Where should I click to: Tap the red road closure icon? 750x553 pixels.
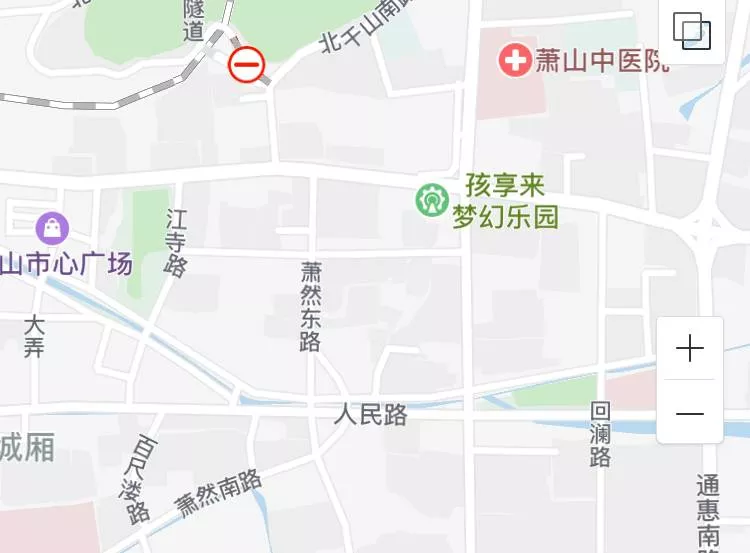click(x=246, y=66)
